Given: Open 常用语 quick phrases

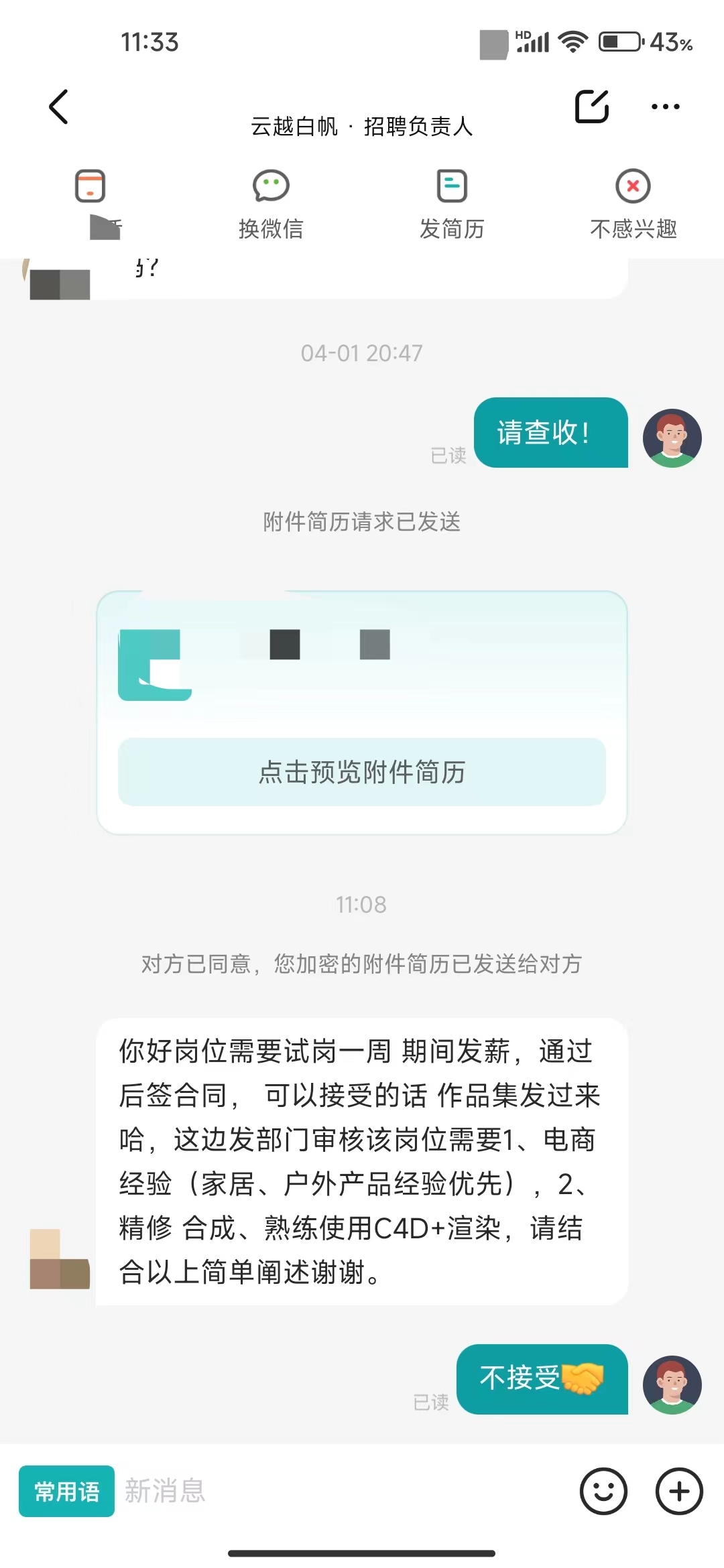Looking at the screenshot, I should [66, 1491].
